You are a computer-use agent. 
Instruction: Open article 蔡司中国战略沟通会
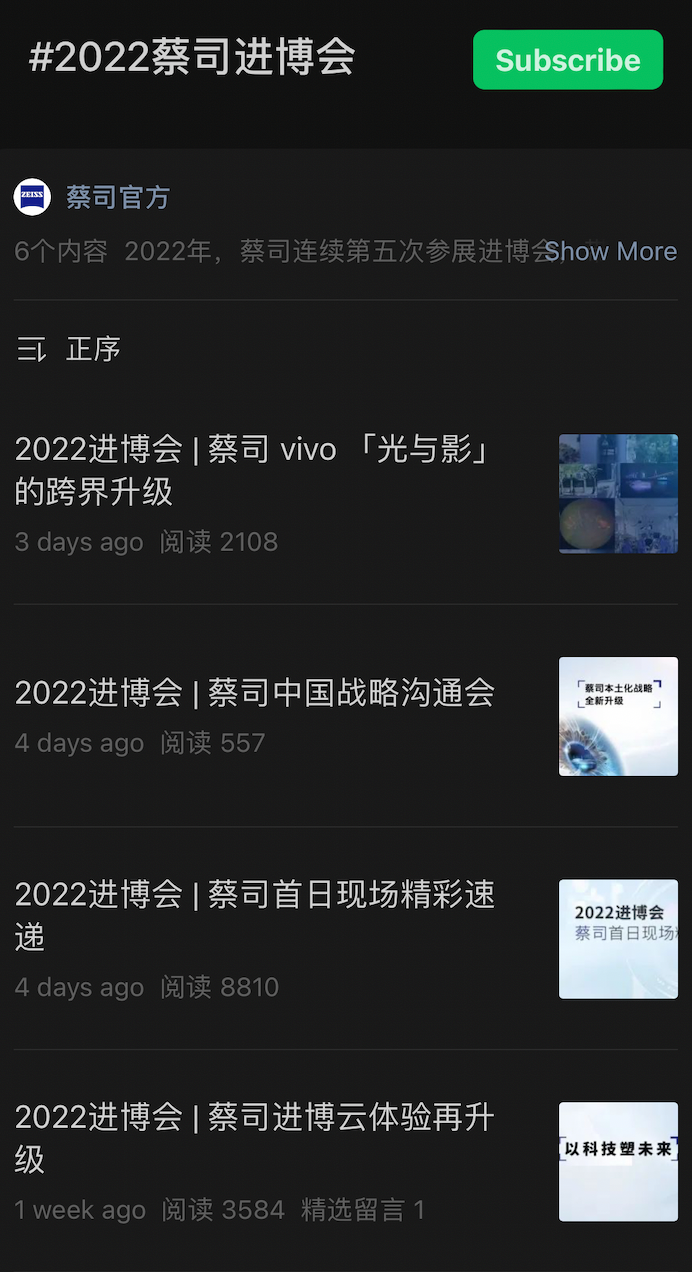(x=255, y=692)
